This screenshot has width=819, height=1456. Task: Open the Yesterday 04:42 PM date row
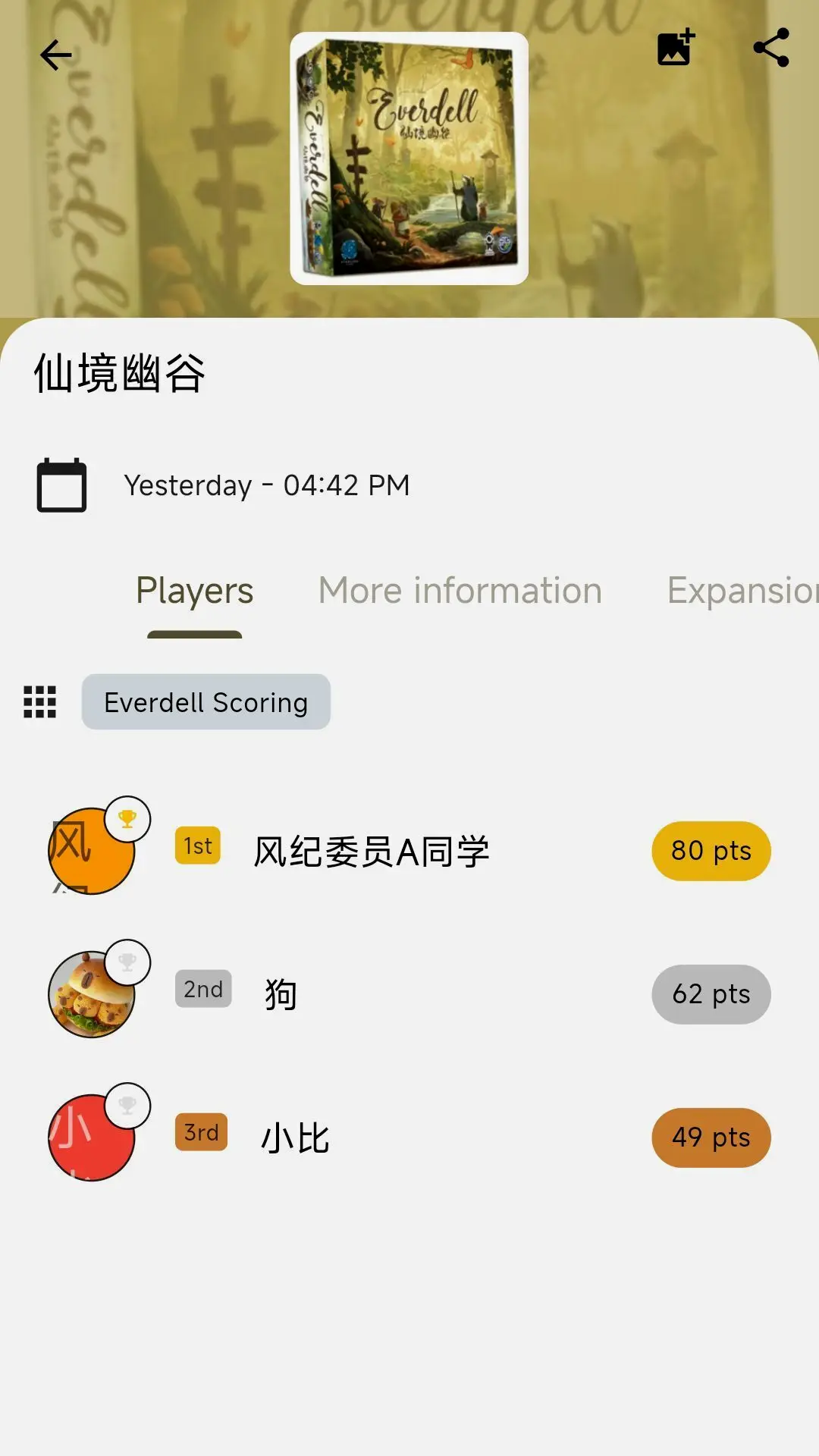(266, 485)
